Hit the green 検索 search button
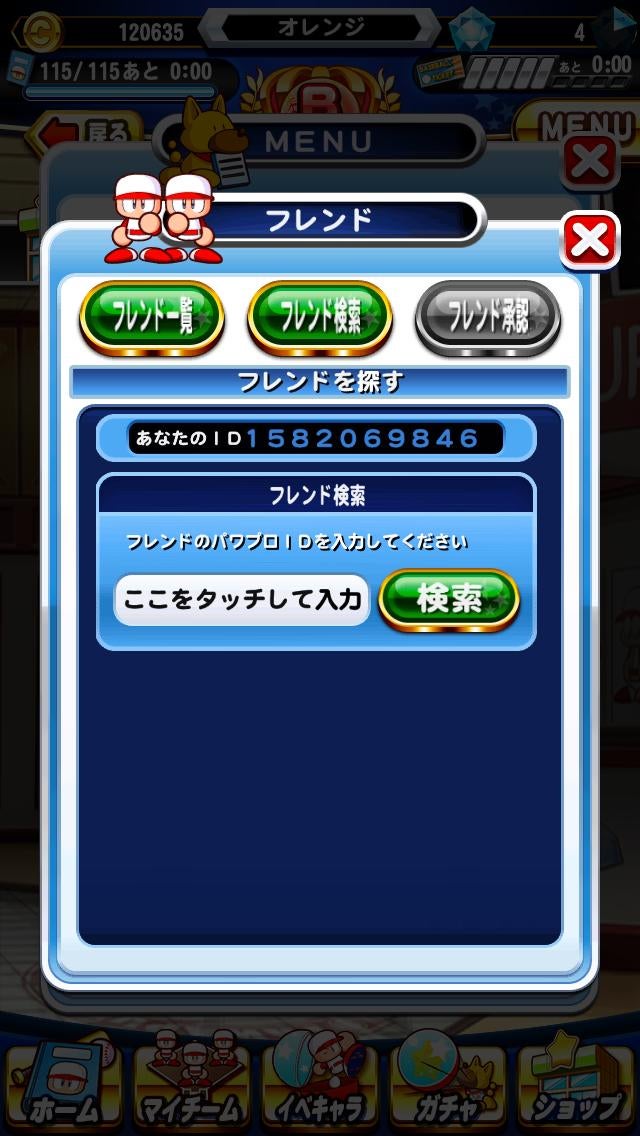 [449, 600]
